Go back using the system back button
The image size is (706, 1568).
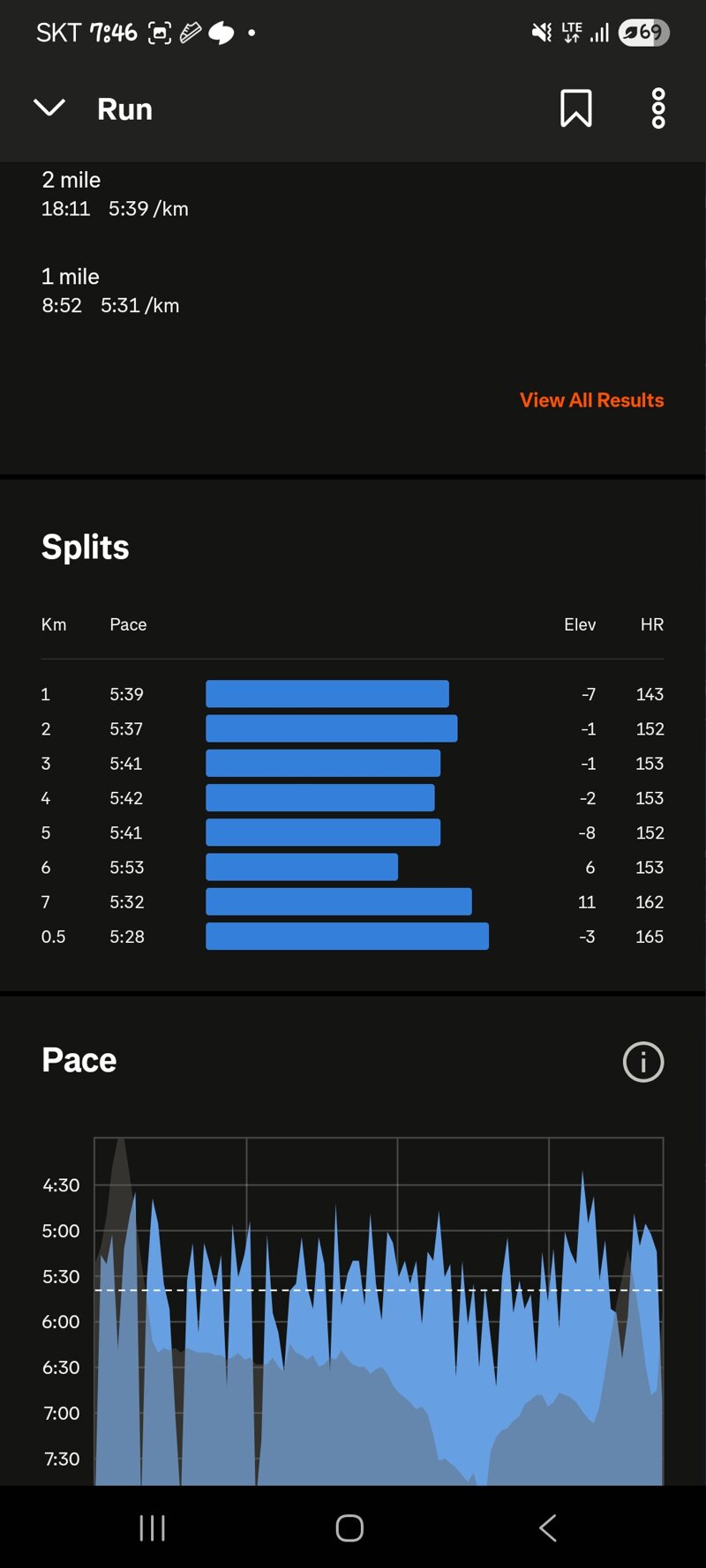pos(548,1528)
